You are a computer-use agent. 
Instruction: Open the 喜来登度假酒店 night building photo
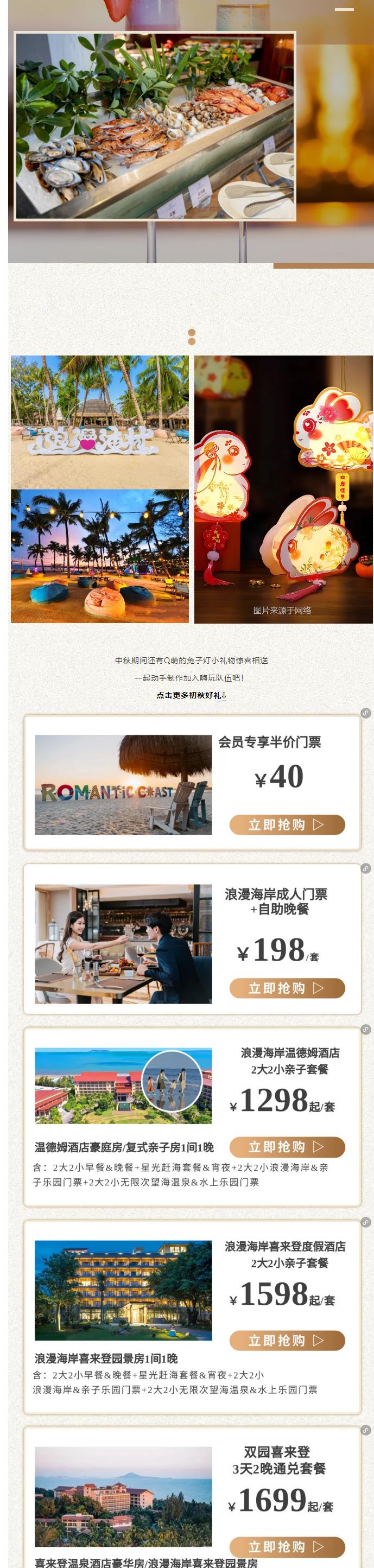point(123,1290)
